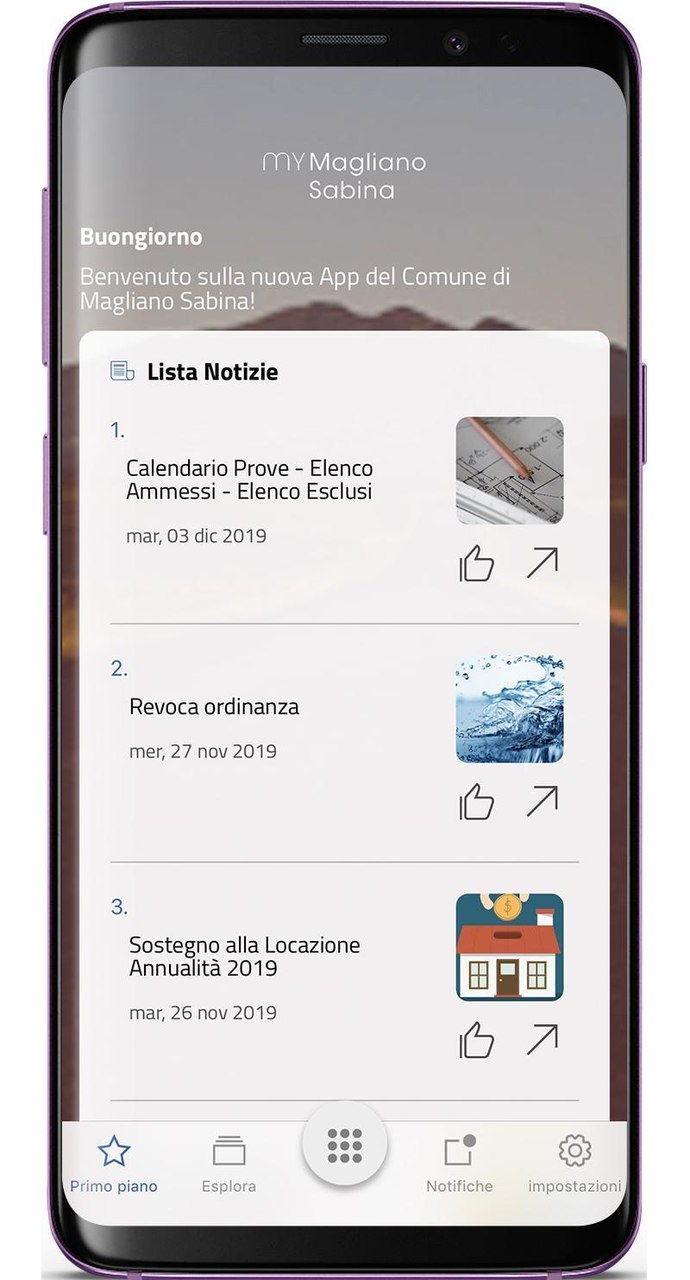Read the Revoca ordinanza news article
The width and height of the screenshot is (690, 1280).
click(214, 707)
